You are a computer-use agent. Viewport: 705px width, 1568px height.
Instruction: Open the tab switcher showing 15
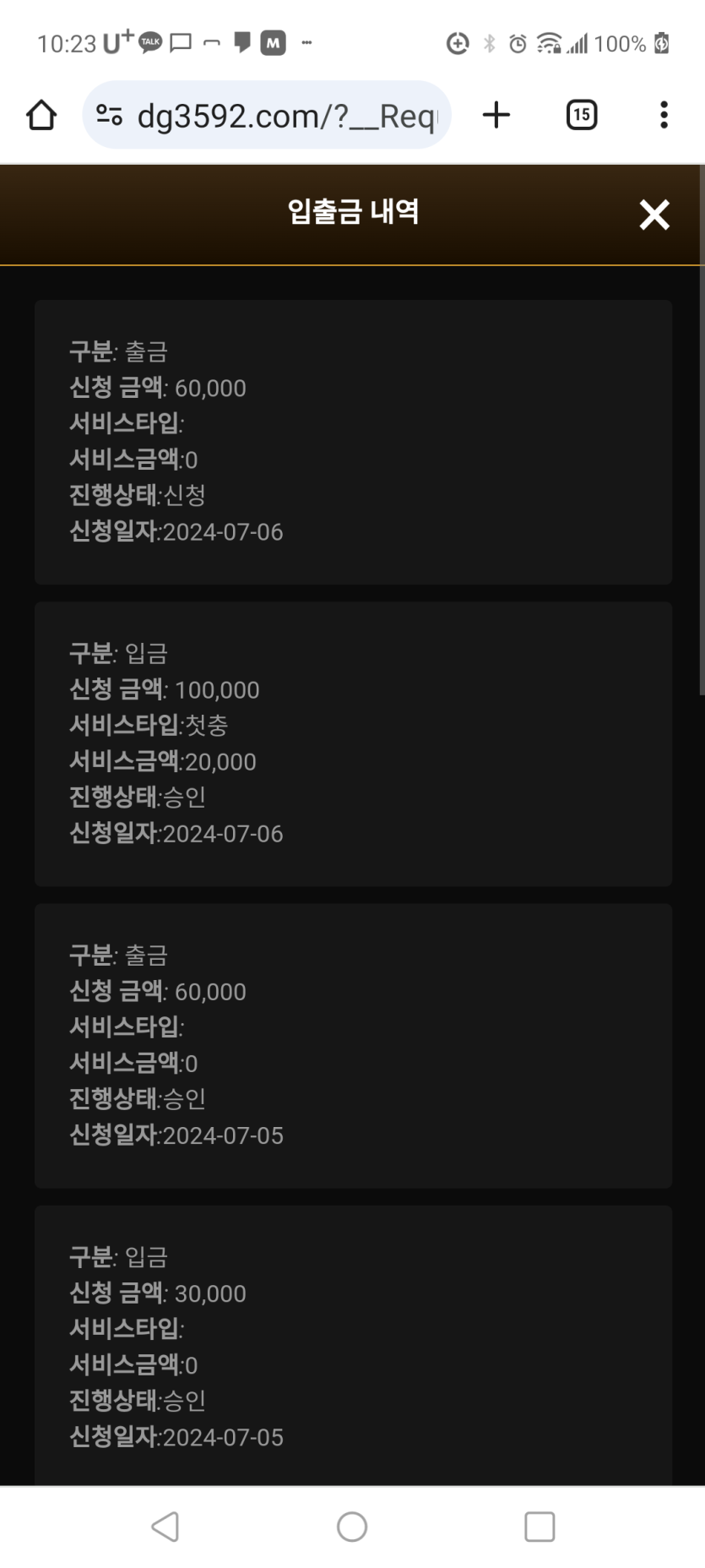[x=581, y=115]
